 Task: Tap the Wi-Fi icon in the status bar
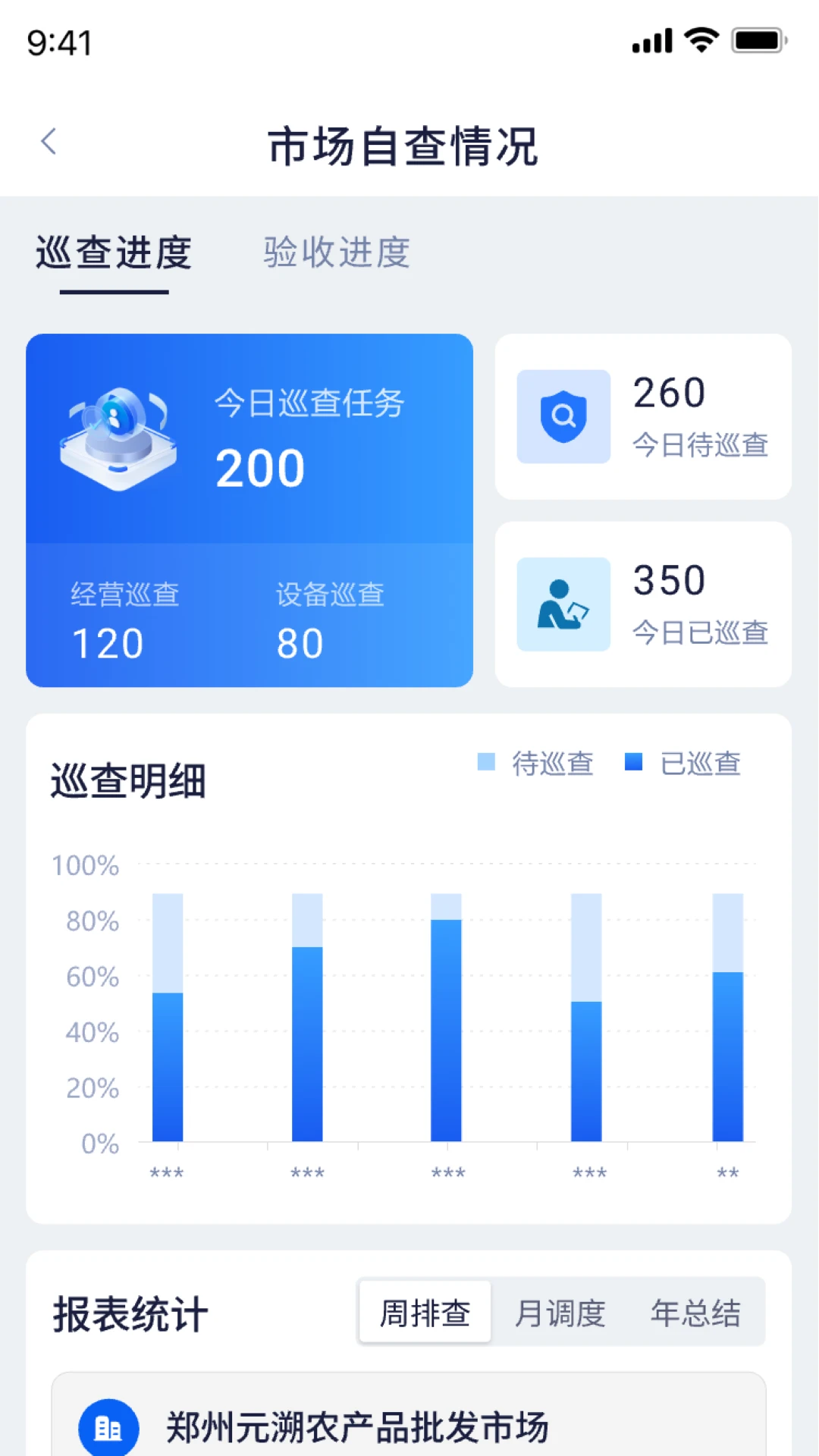tap(702, 42)
